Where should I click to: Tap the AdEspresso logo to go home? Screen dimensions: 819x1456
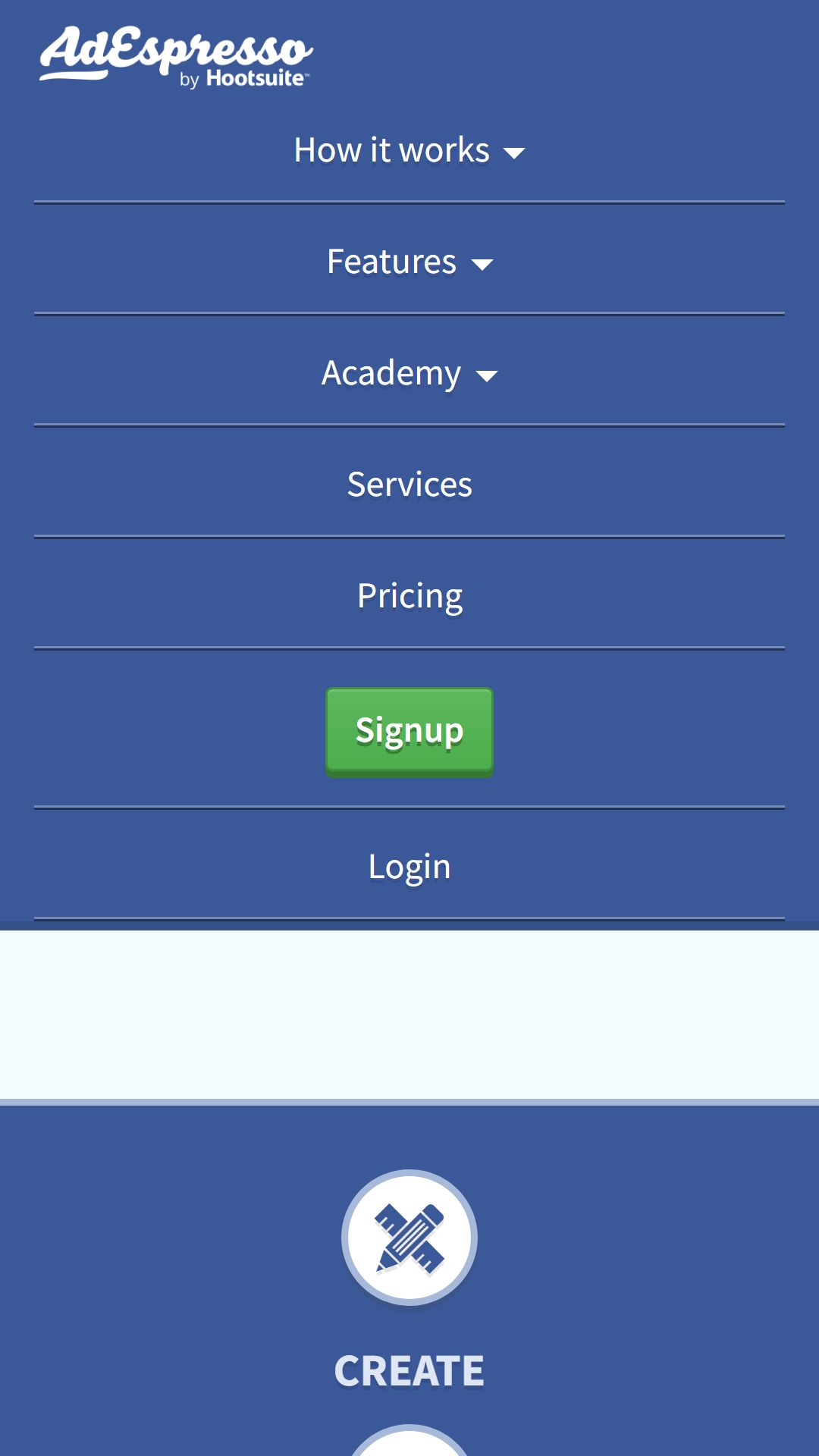[176, 57]
